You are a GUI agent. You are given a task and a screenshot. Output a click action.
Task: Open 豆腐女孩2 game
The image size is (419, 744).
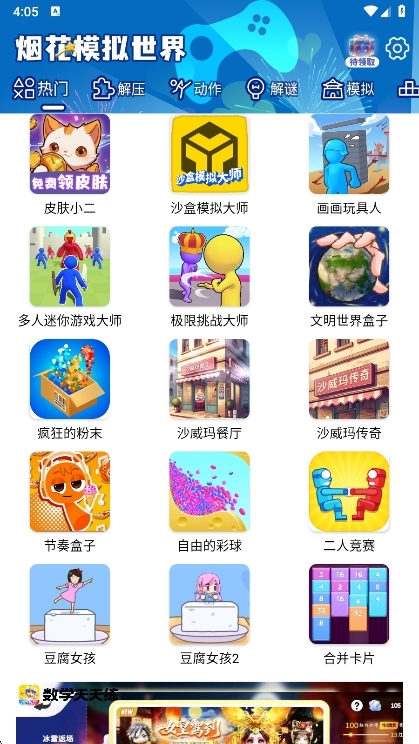[209, 615]
